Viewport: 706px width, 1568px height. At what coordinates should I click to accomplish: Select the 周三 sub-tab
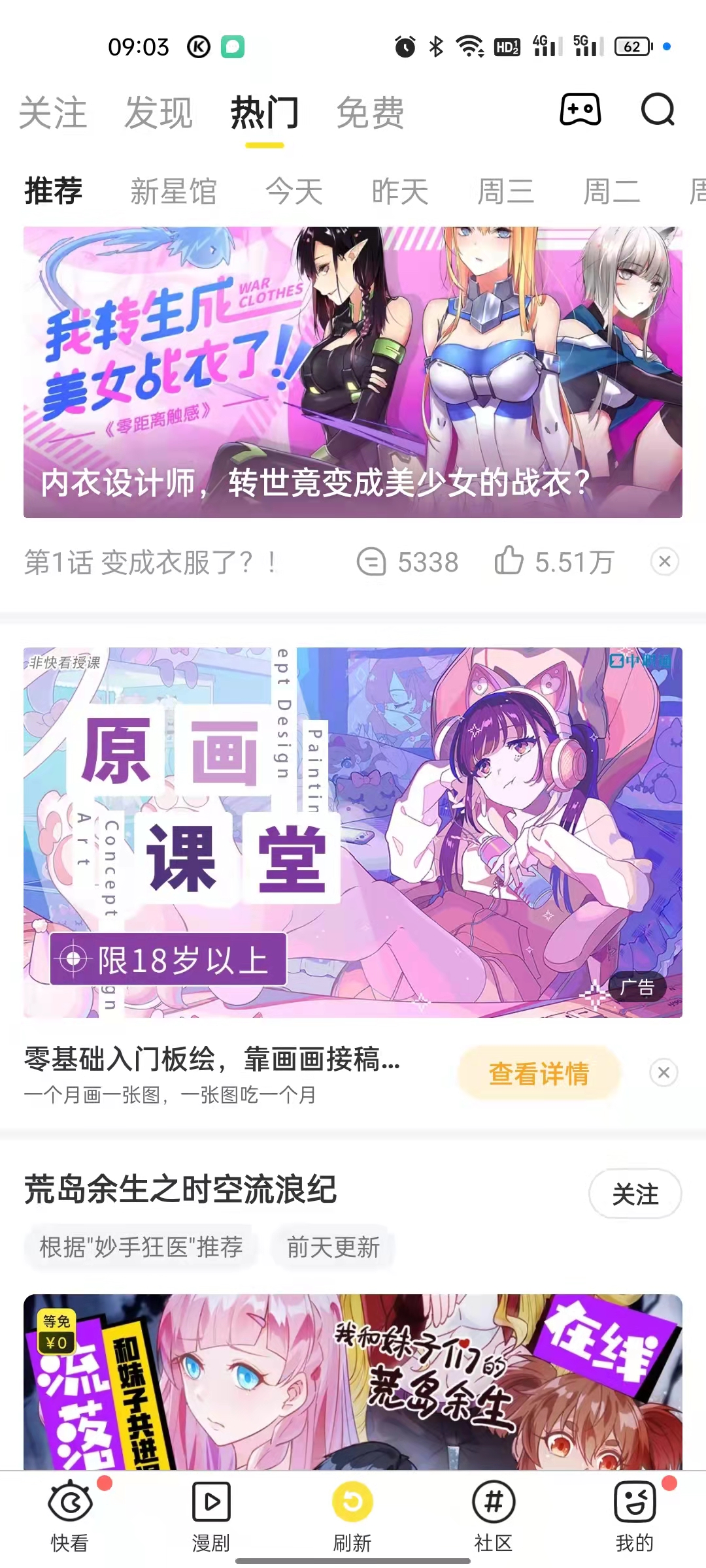point(506,191)
